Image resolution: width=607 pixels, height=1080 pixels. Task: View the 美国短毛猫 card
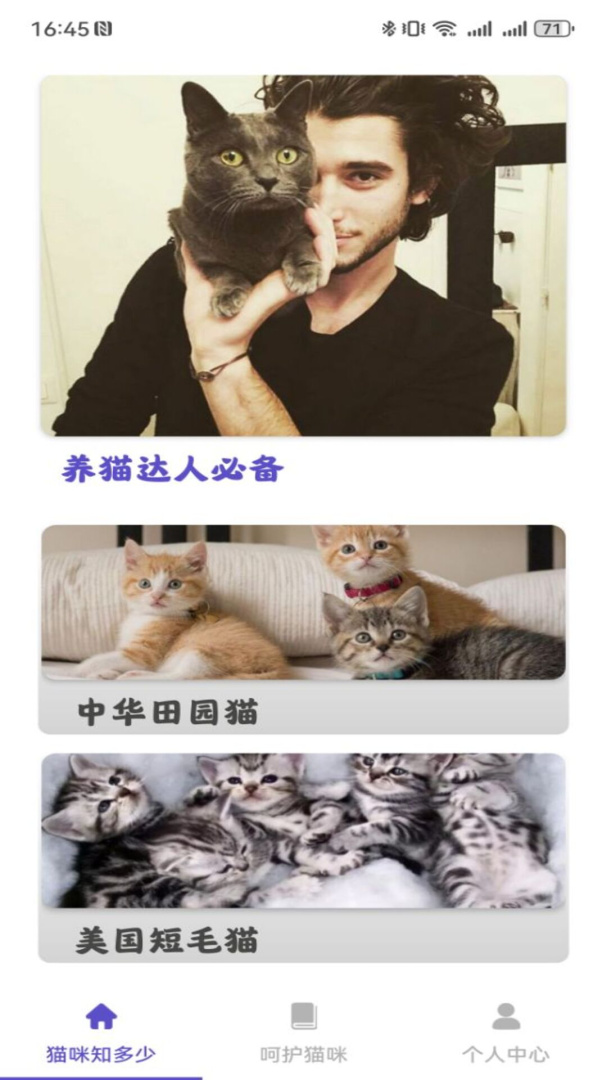303,857
